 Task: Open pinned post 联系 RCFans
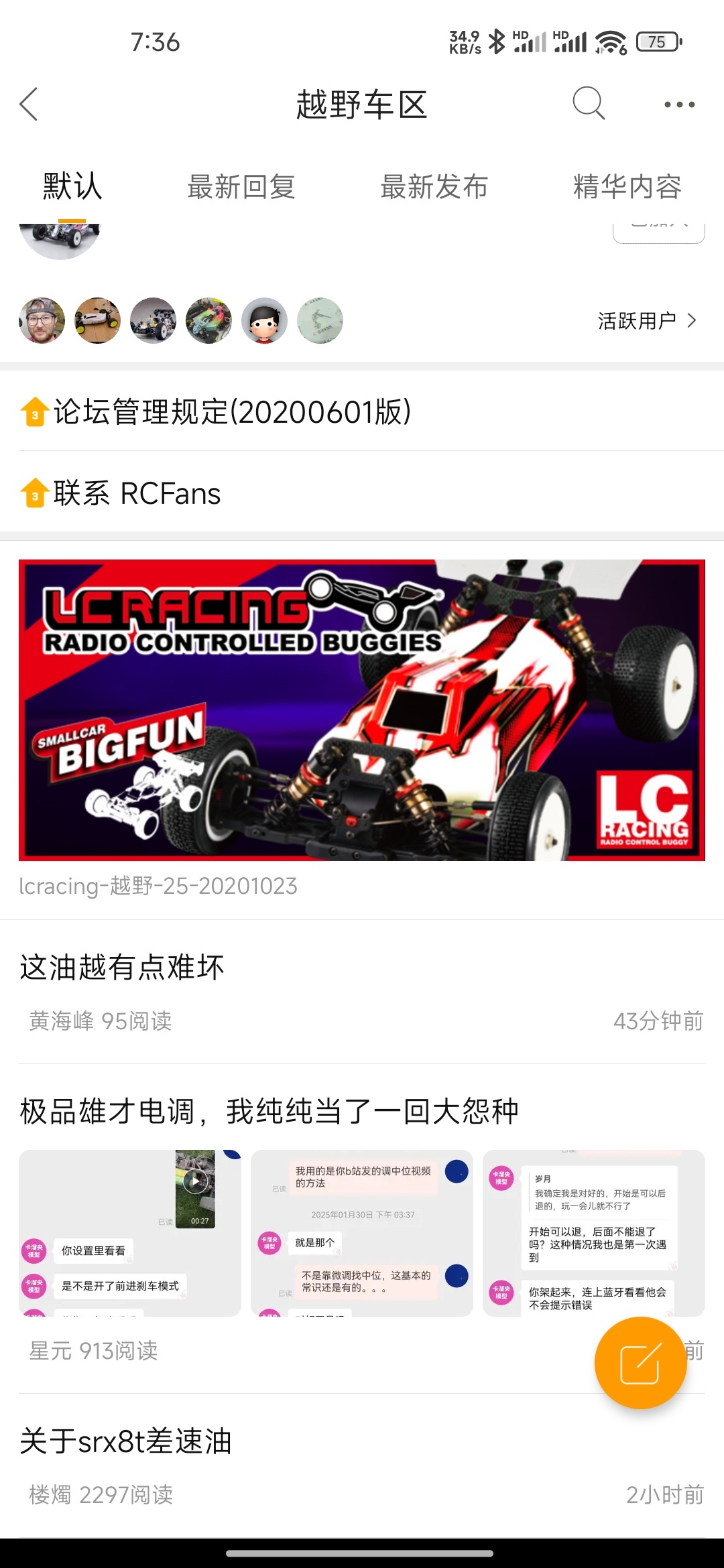(x=137, y=494)
